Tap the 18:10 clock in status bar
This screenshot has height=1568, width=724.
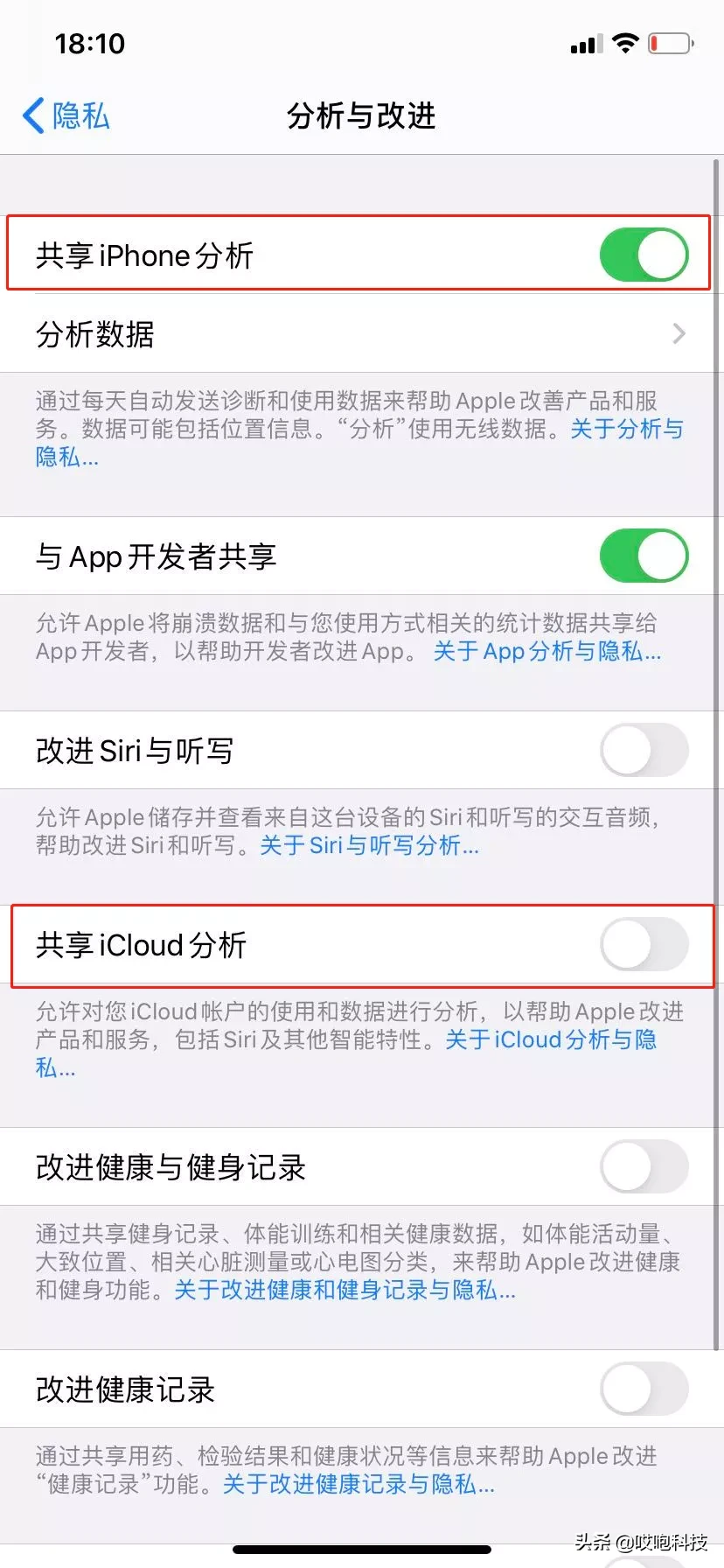tap(90, 43)
